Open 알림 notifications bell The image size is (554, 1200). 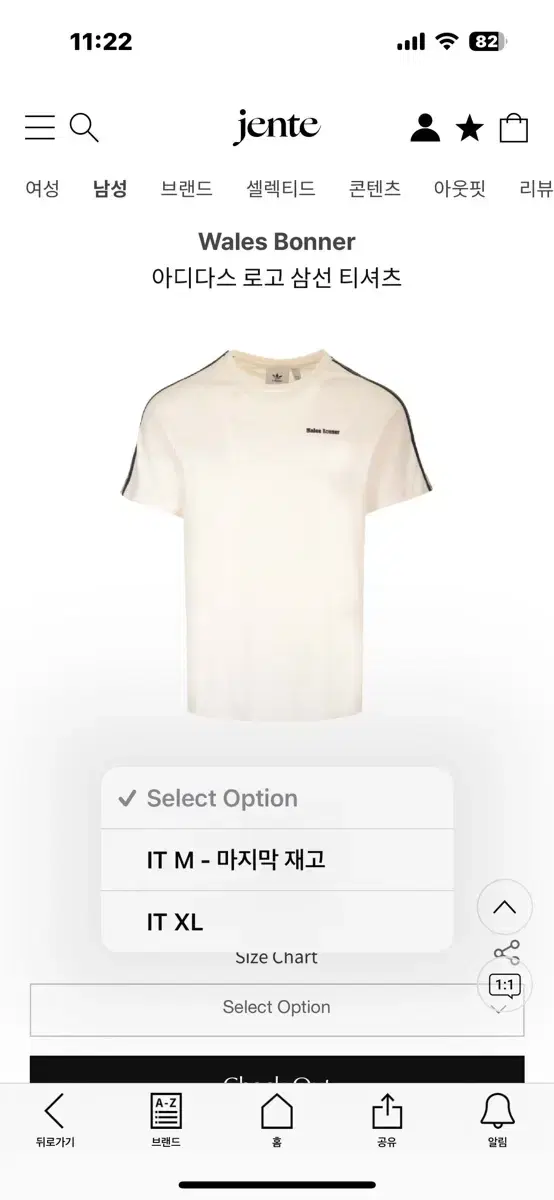tap(497, 1120)
